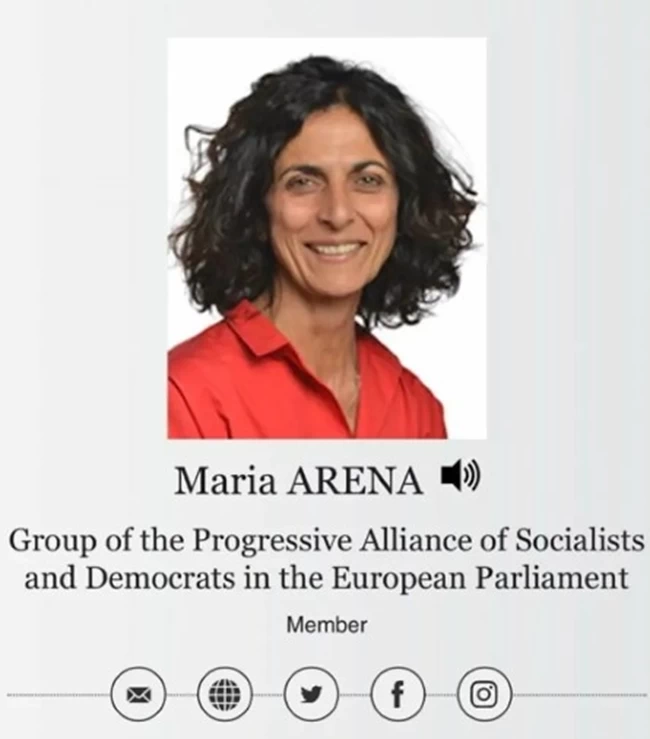The height and width of the screenshot is (739, 650).
Task: Open Maria Arena's Facebook page
Action: (397, 694)
